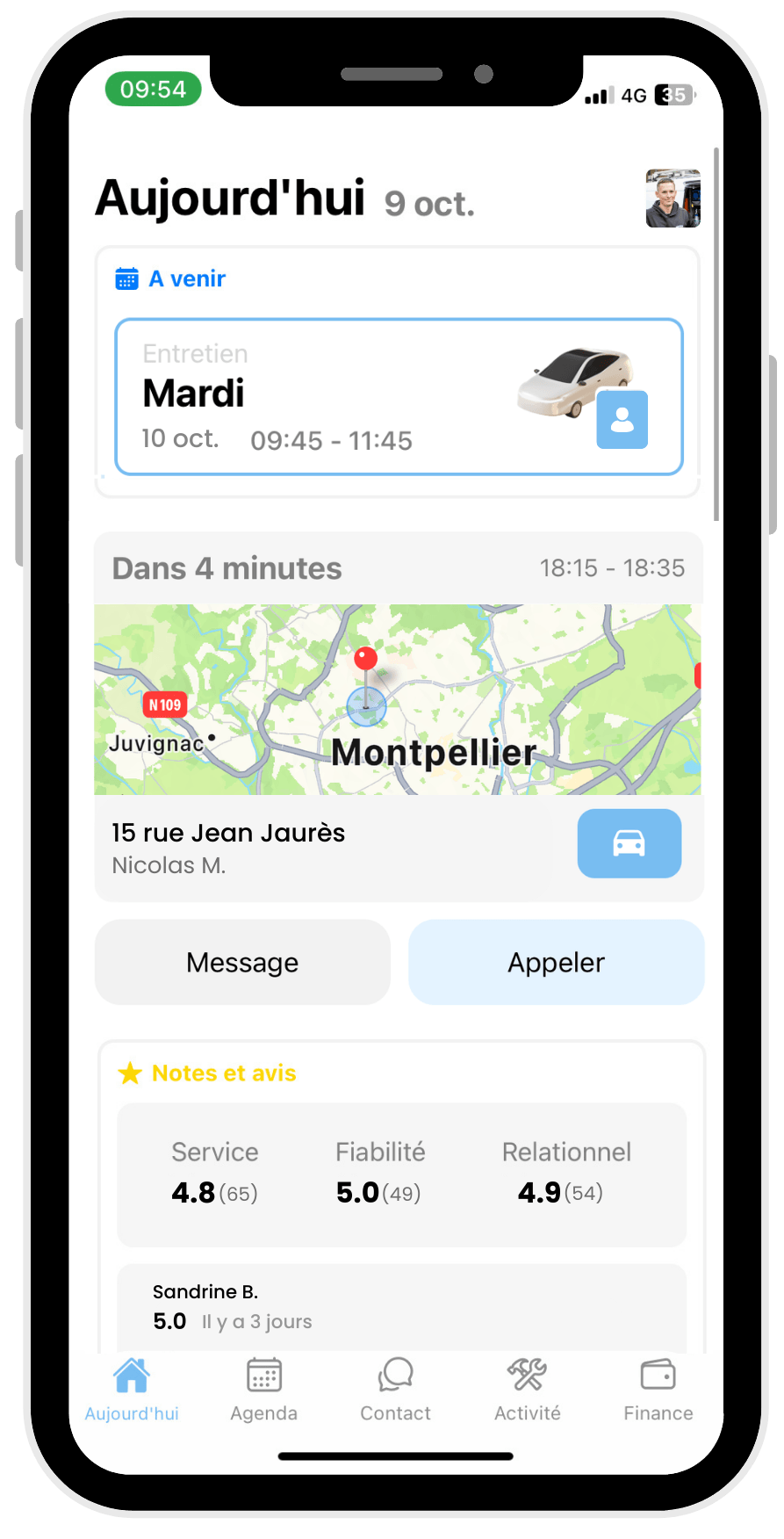Tap the Message button
The image size is (784, 1539).
(x=242, y=962)
